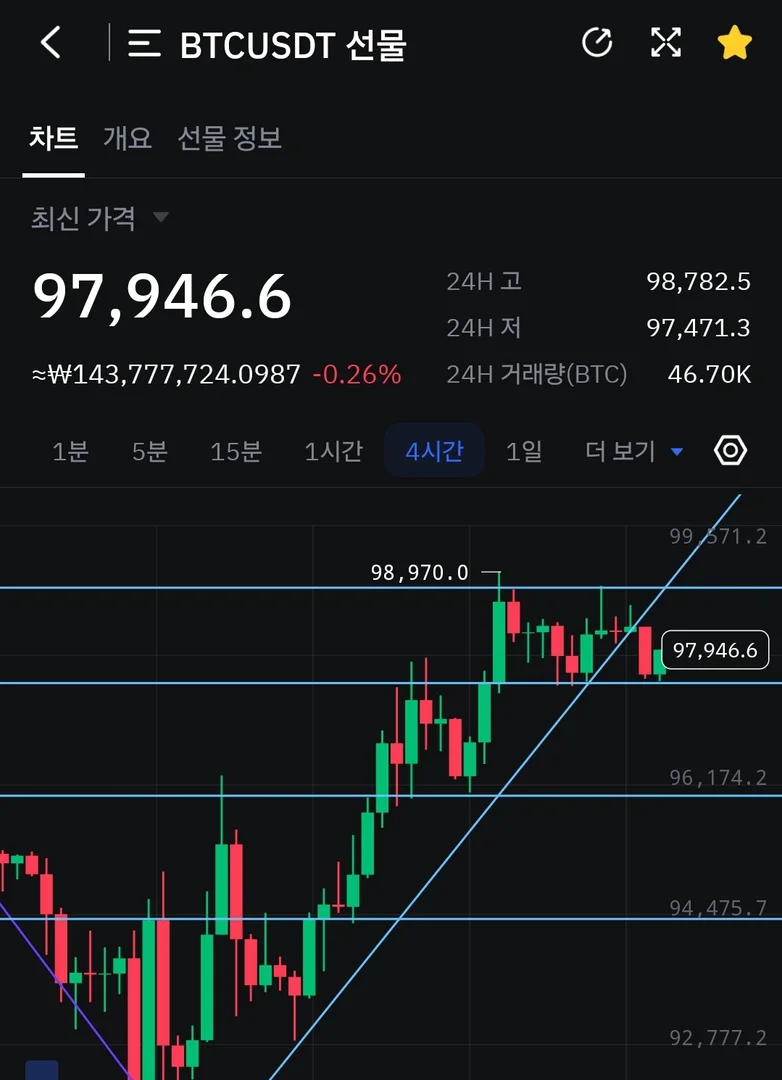Open the 최신 가격 price type dropdown
The image size is (782, 1080).
(100, 218)
